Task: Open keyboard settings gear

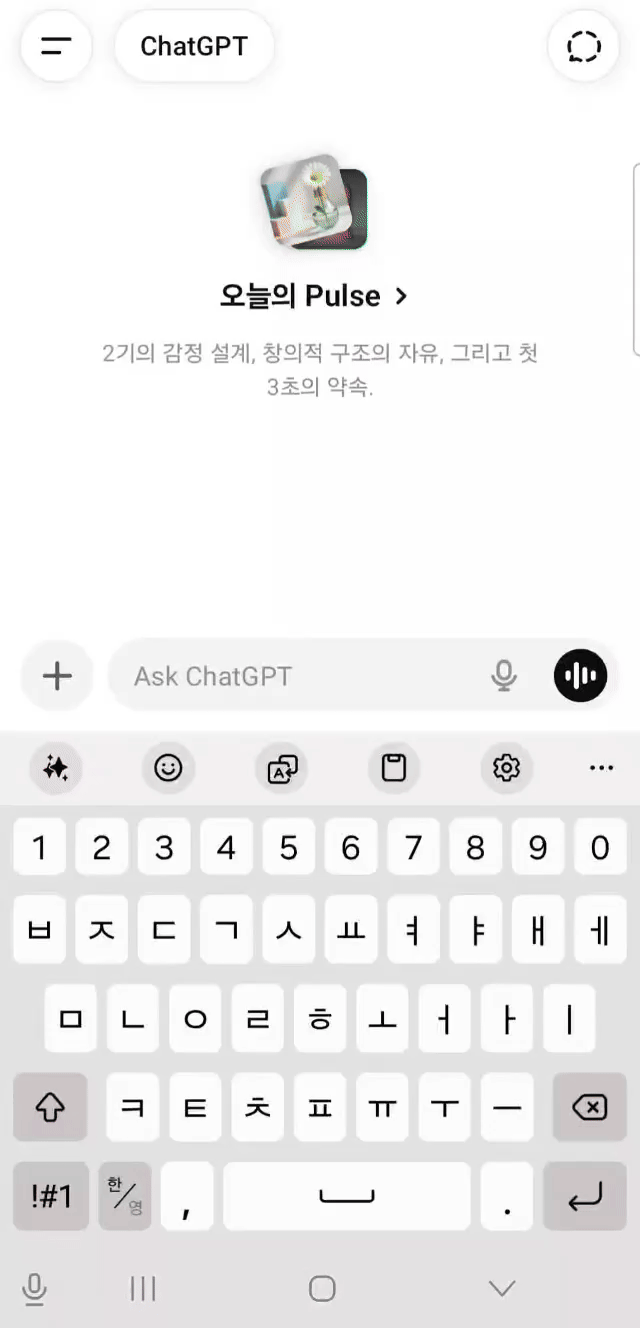Action: click(x=507, y=768)
